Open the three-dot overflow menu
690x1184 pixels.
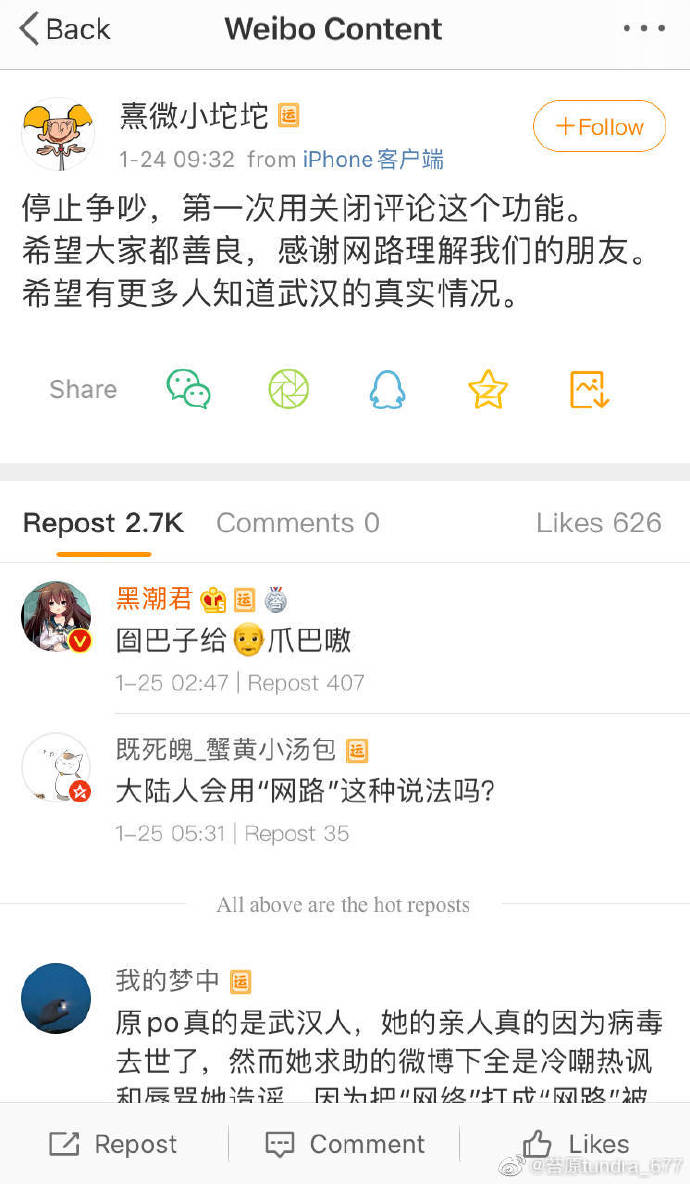(643, 29)
